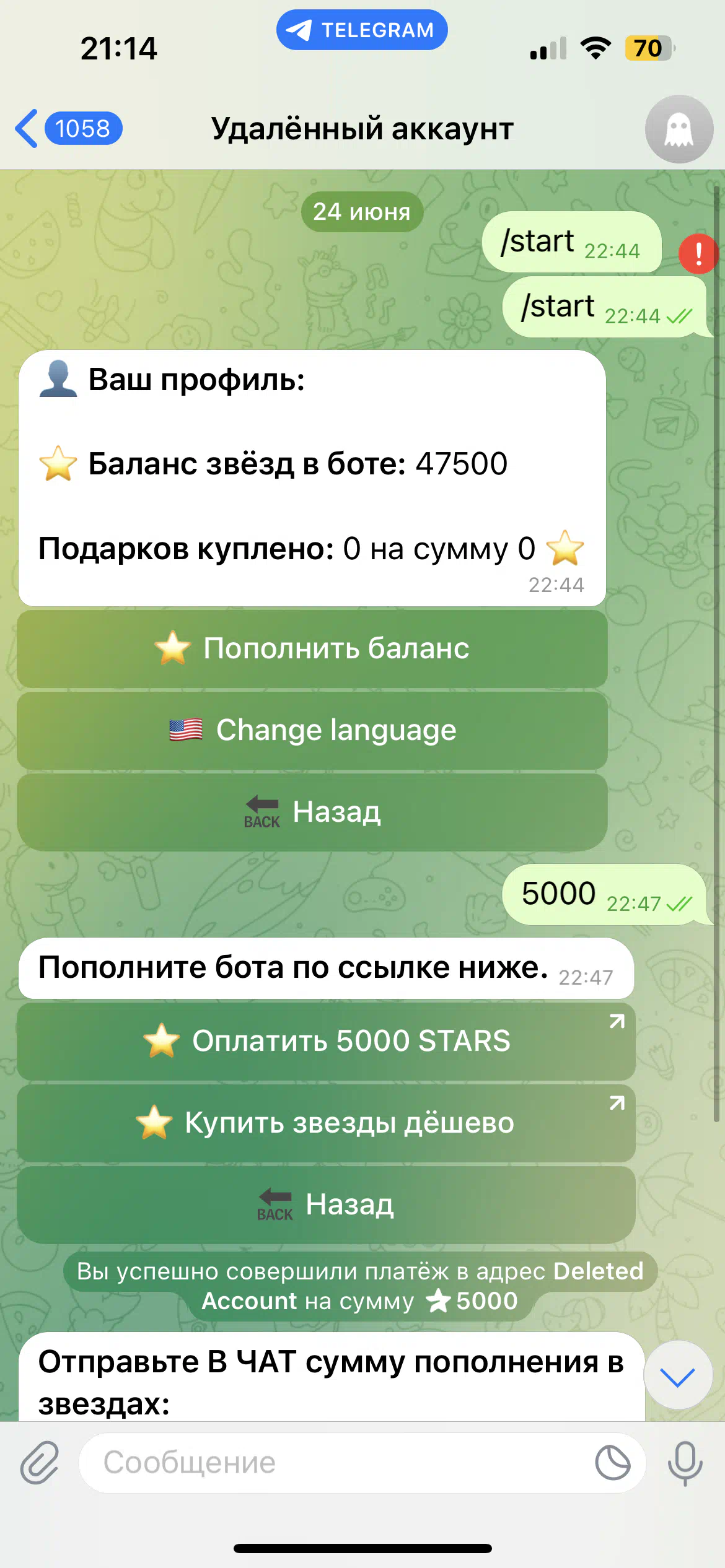Open Купить звезды дёшево
725x1568 pixels.
(326, 1123)
